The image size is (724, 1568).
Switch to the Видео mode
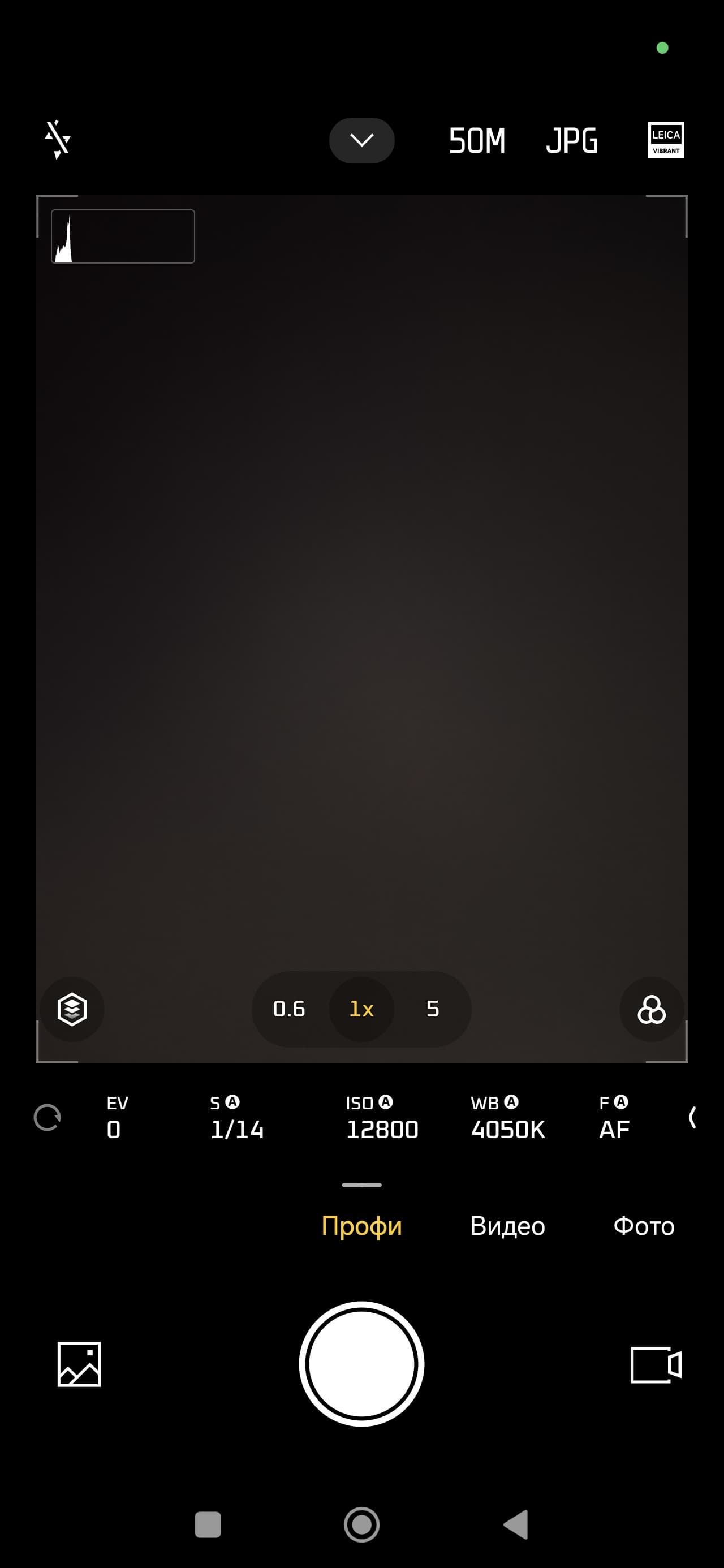pos(507,1226)
